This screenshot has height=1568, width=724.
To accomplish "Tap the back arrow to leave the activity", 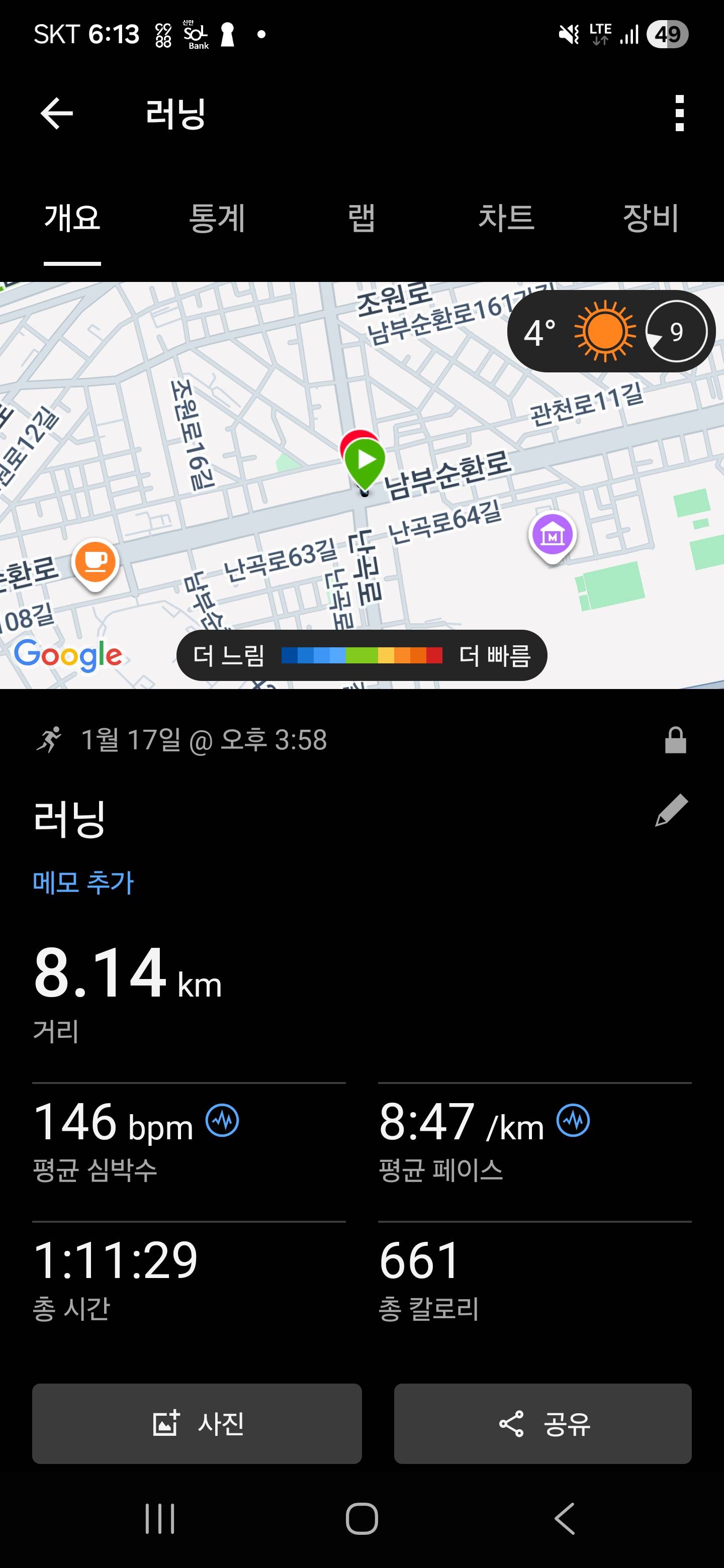I will [57, 113].
